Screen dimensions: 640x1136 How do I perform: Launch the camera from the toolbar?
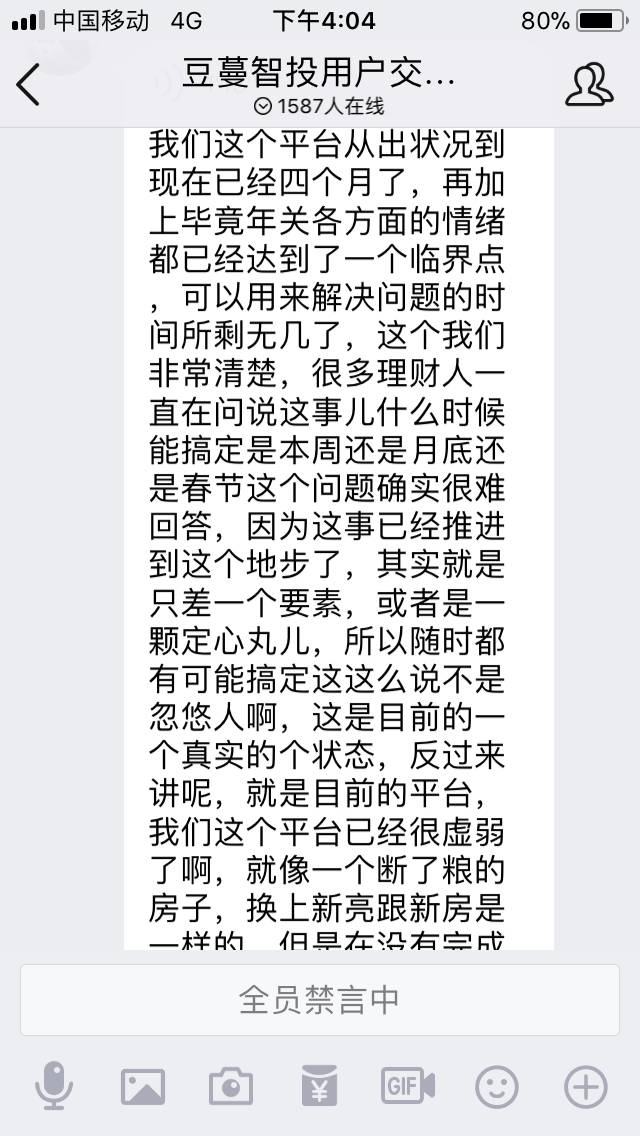point(230,1086)
